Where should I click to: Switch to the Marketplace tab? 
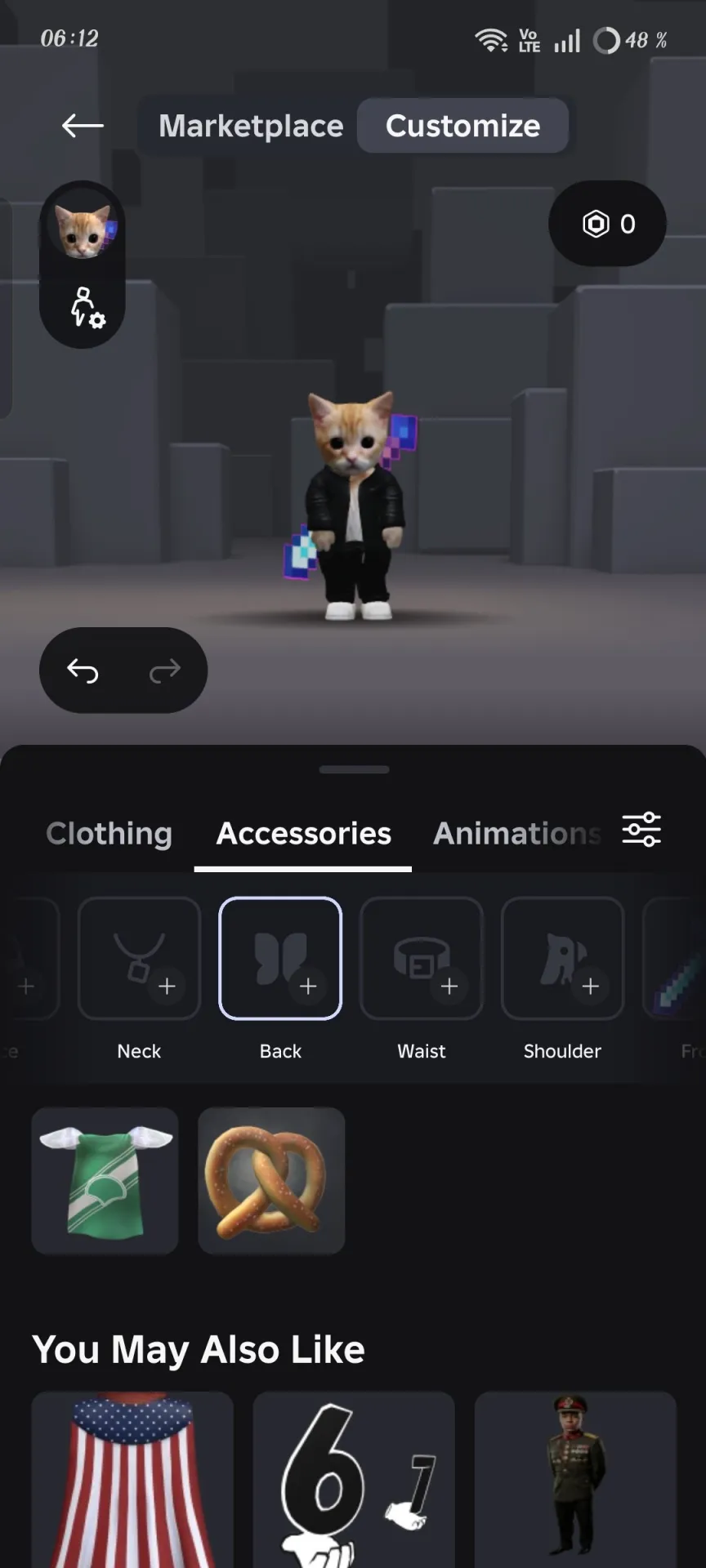[x=251, y=126]
